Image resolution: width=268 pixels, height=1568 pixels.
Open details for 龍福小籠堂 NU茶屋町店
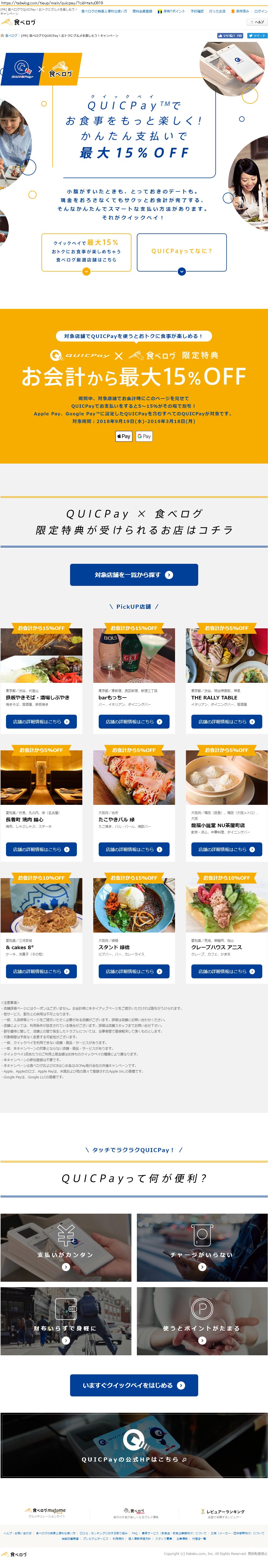pos(227,849)
